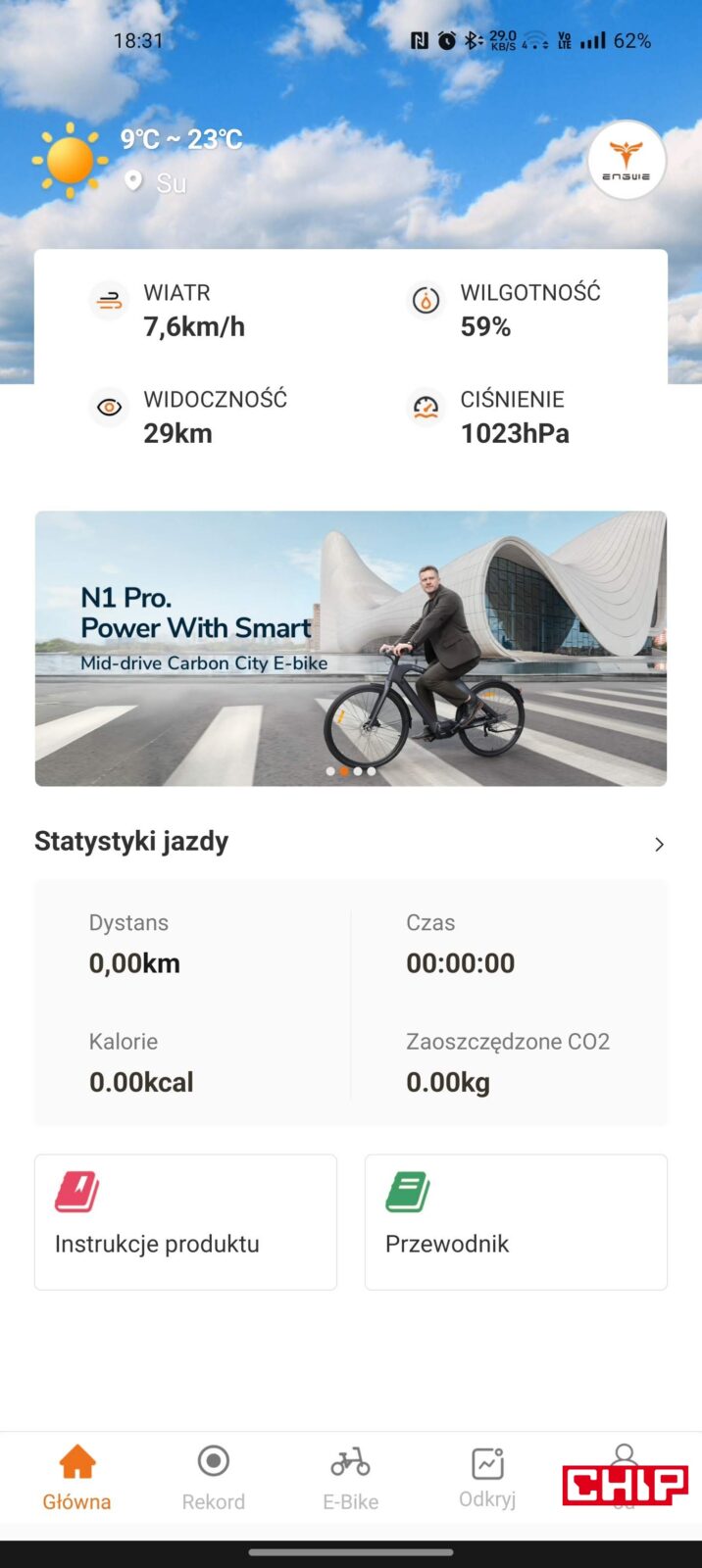Switch to the Główna tab

tap(76, 1477)
